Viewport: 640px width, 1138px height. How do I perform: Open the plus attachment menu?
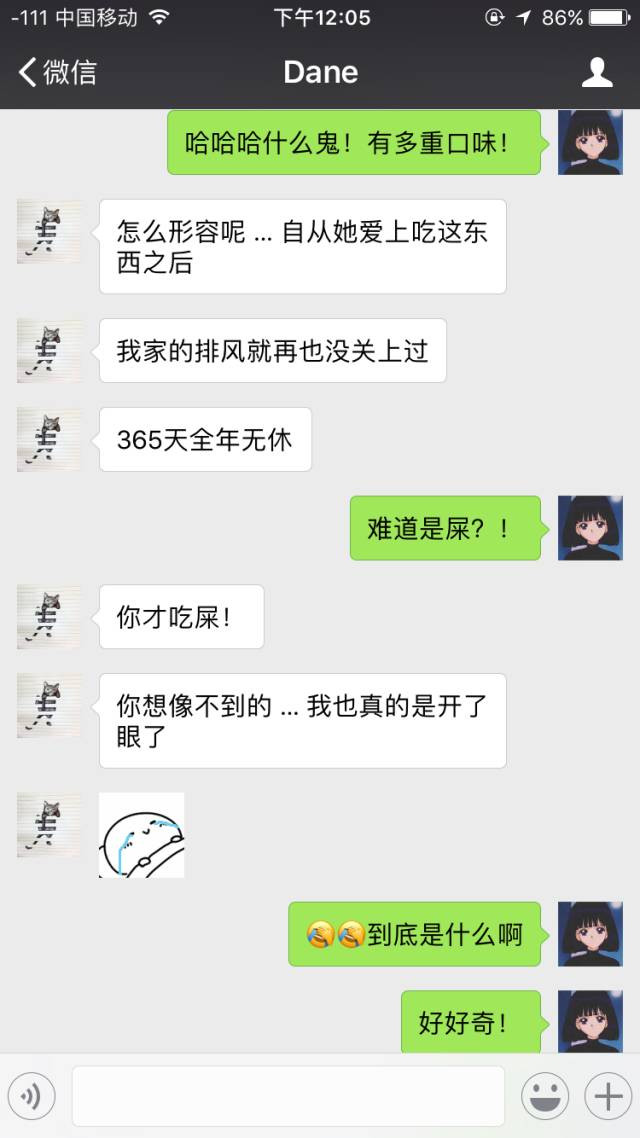[608, 1097]
